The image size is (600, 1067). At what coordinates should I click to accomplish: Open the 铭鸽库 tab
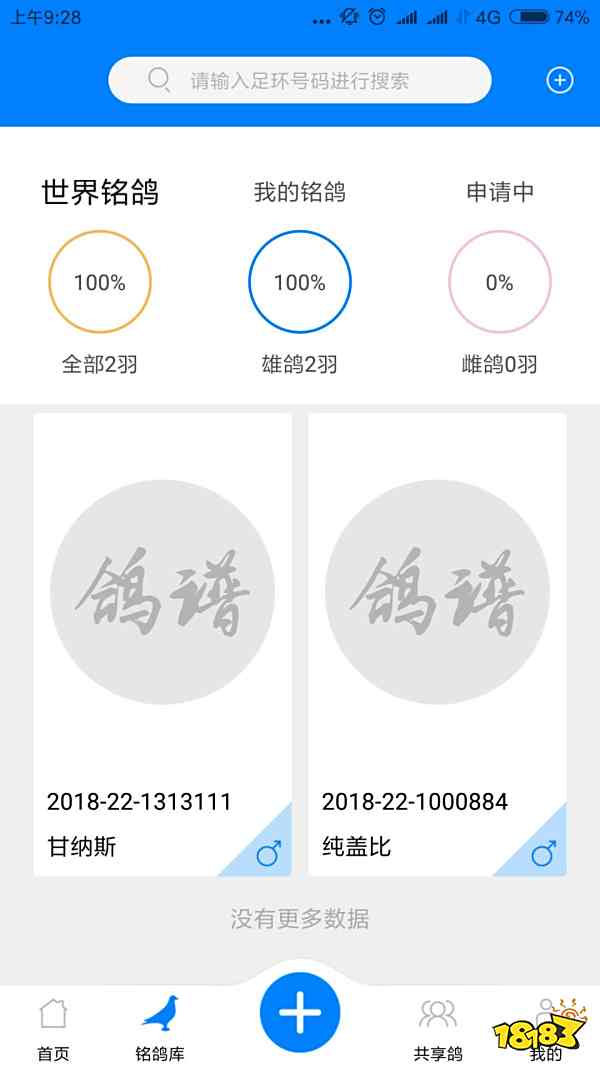click(x=160, y=1028)
